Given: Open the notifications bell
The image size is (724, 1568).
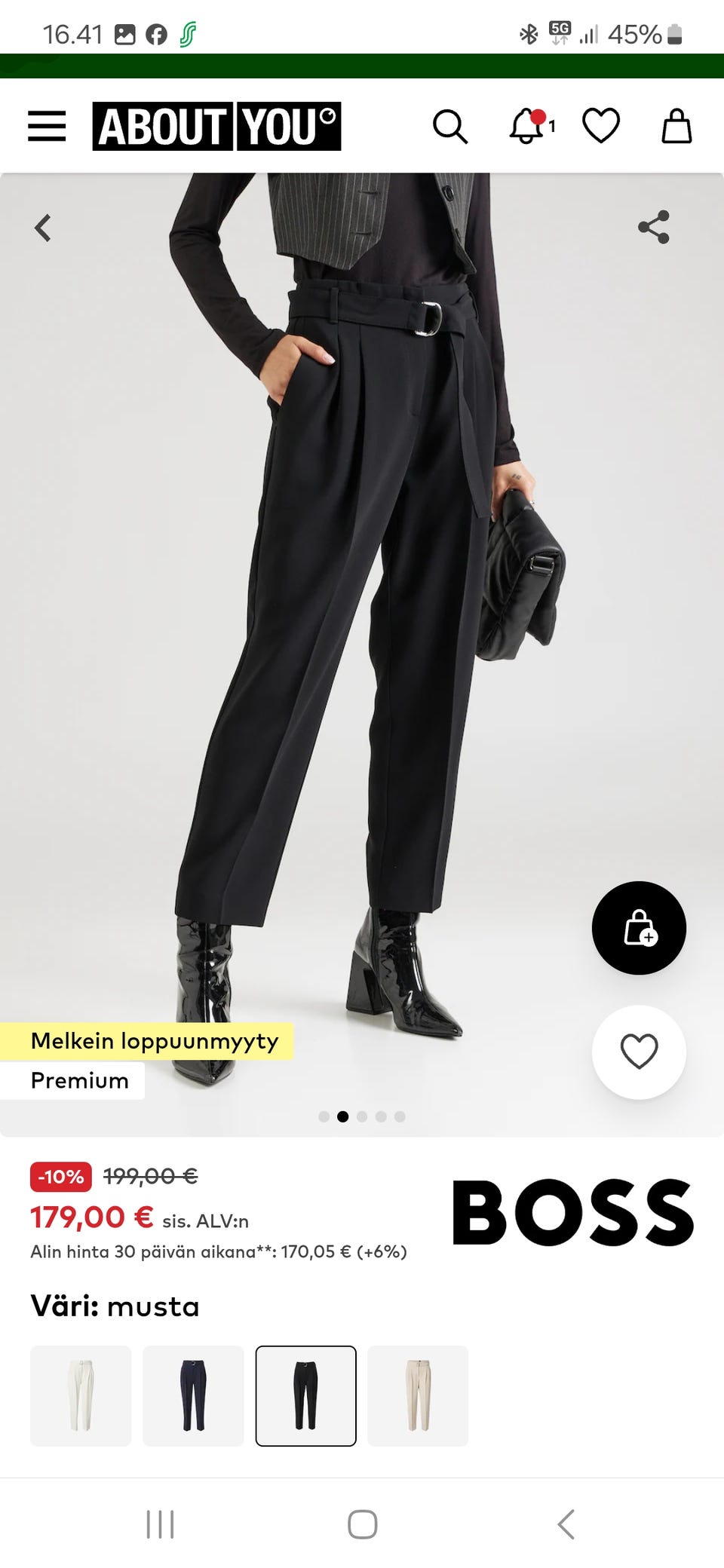Looking at the screenshot, I should 527,126.
